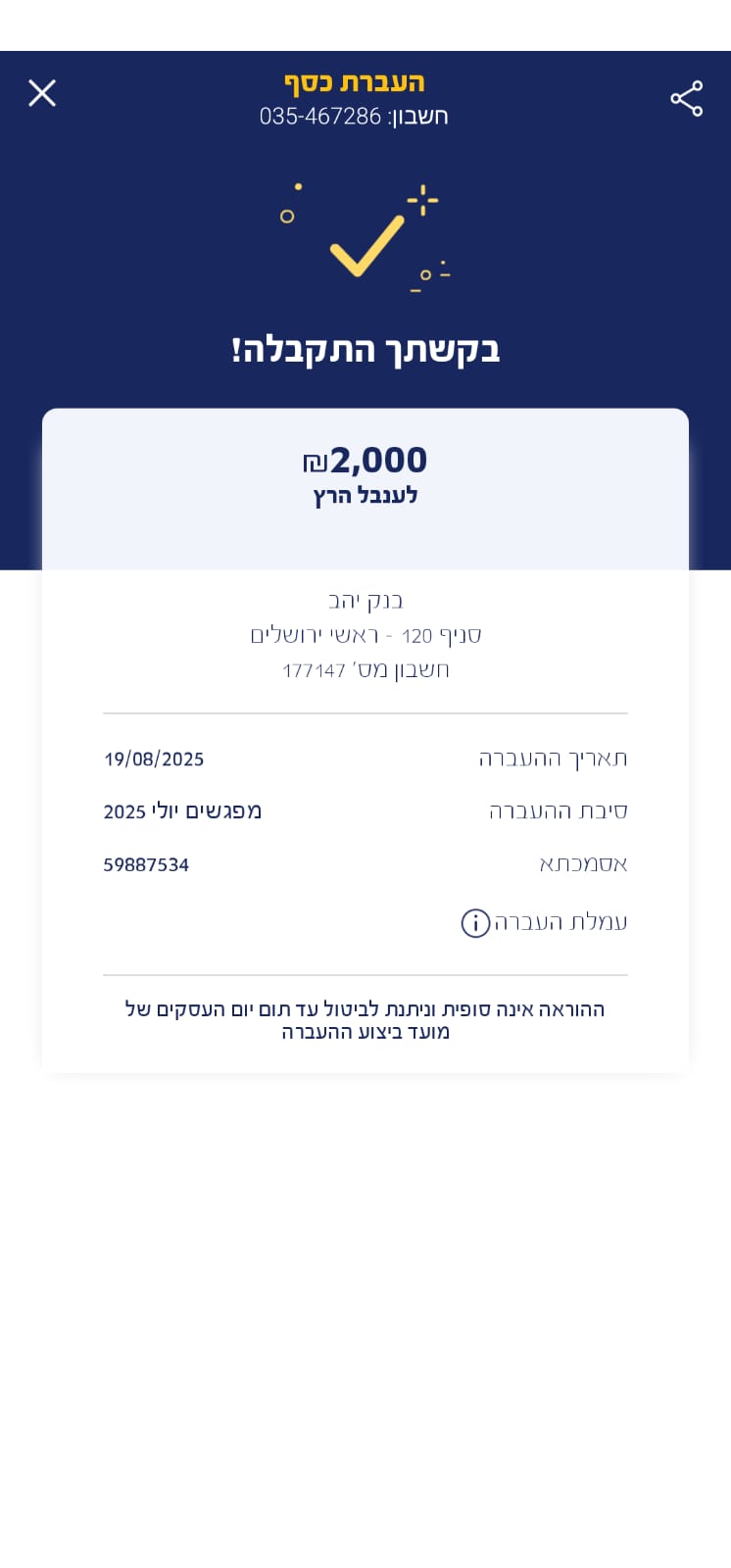Share the transfer confirmation
731x1568 pixels.
point(686,99)
